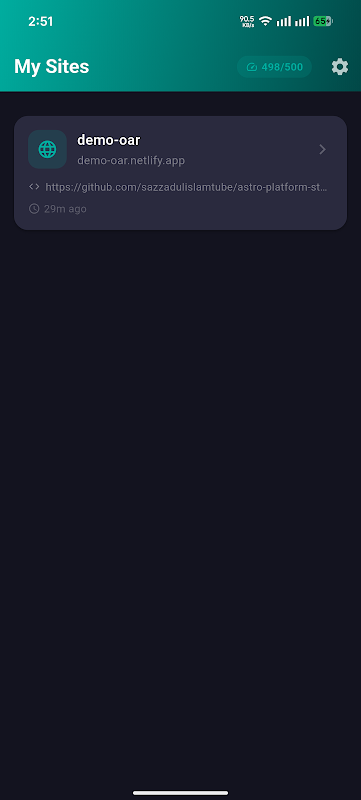Viewport: 361px width, 800px height.
Task: Open the settings gear icon
Action: [x=340, y=67]
